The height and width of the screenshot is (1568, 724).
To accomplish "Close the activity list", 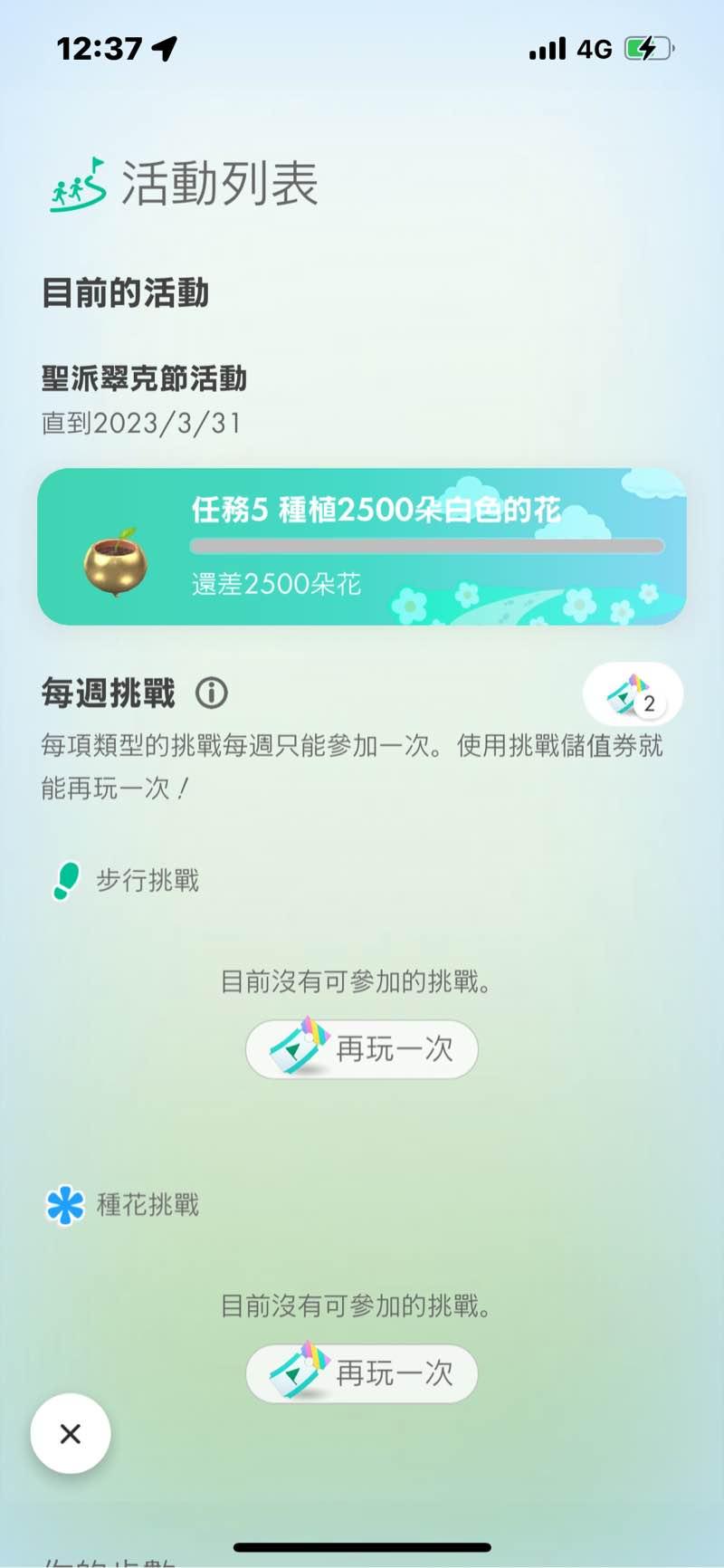I will click(71, 1433).
